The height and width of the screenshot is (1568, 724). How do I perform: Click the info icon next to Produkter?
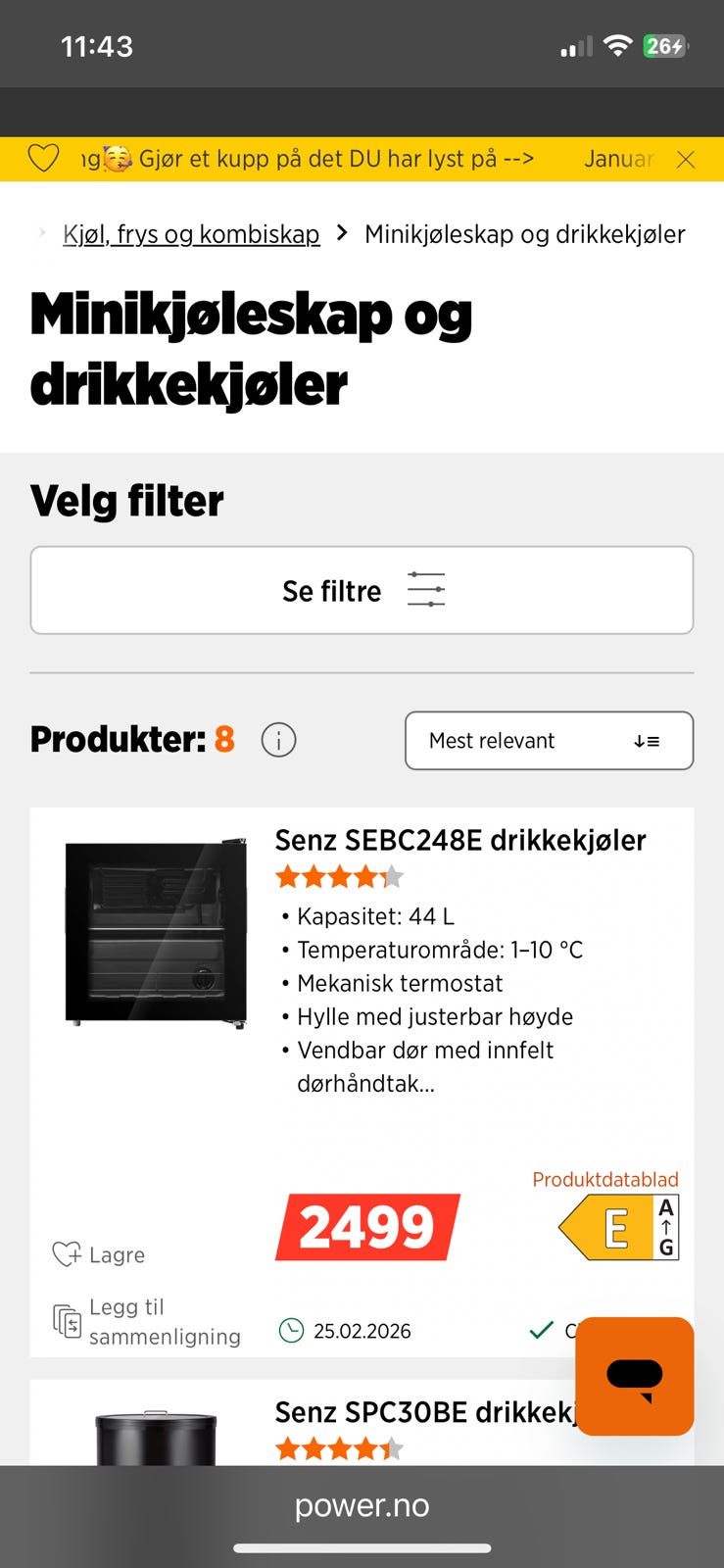click(278, 740)
